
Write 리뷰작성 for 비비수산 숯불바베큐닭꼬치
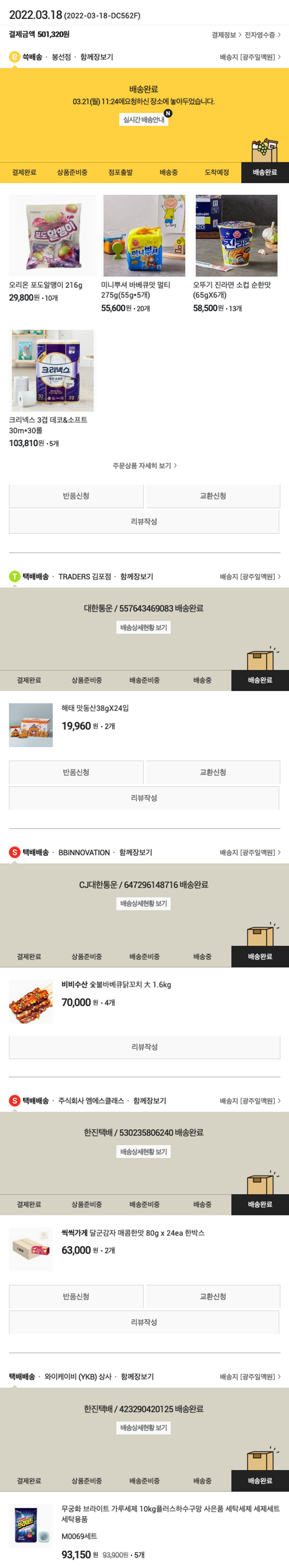coord(144,1047)
